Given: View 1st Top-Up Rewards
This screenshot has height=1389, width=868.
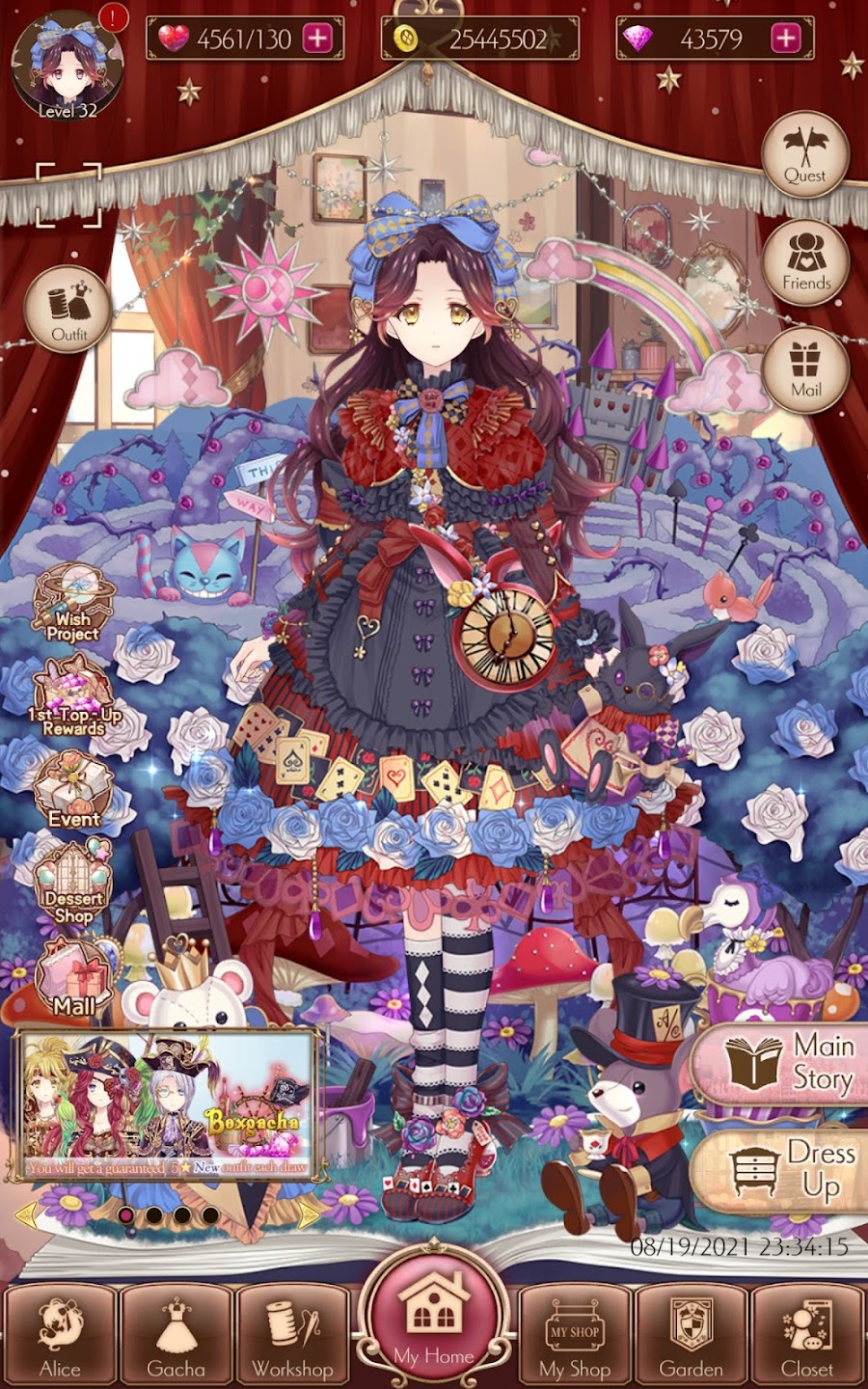Looking at the screenshot, I should [73, 696].
